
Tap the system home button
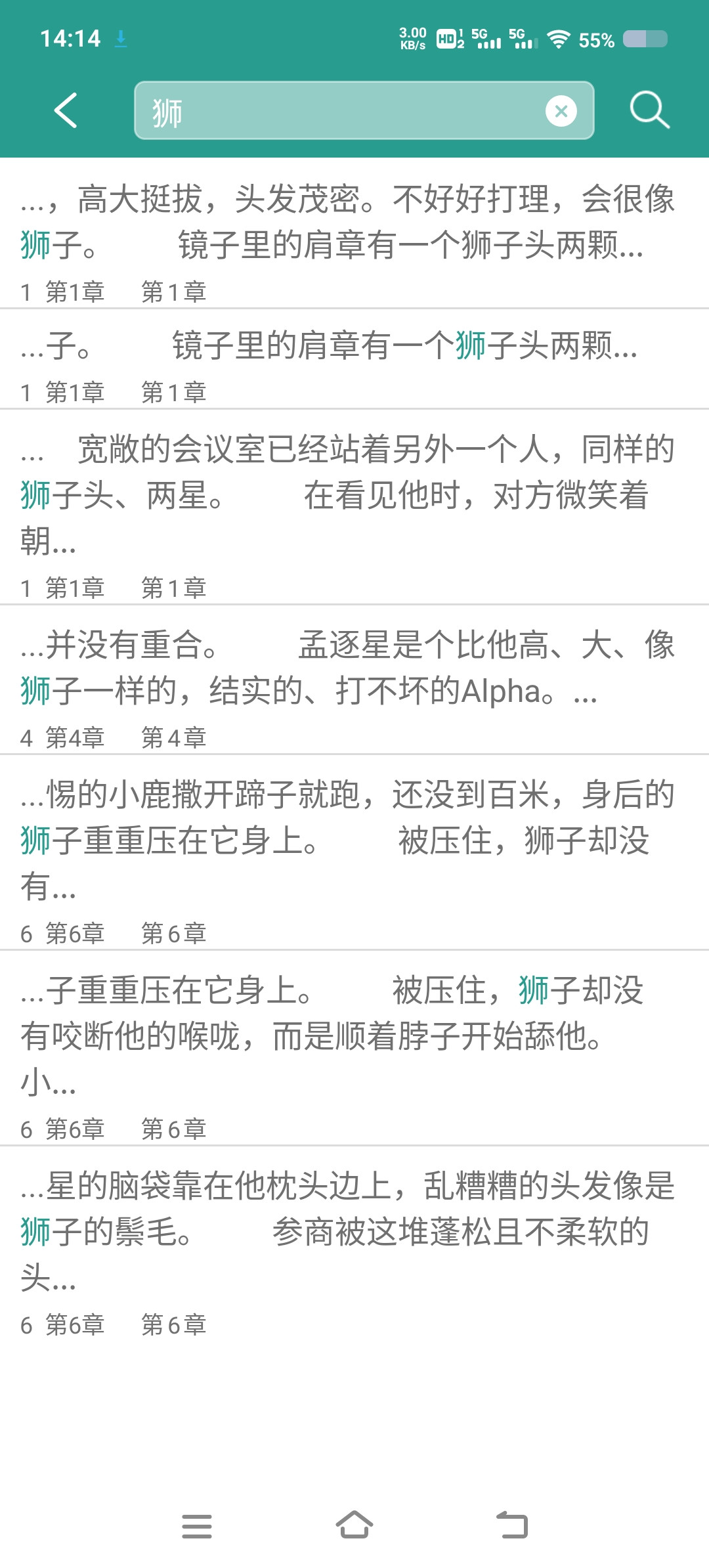354,1525
